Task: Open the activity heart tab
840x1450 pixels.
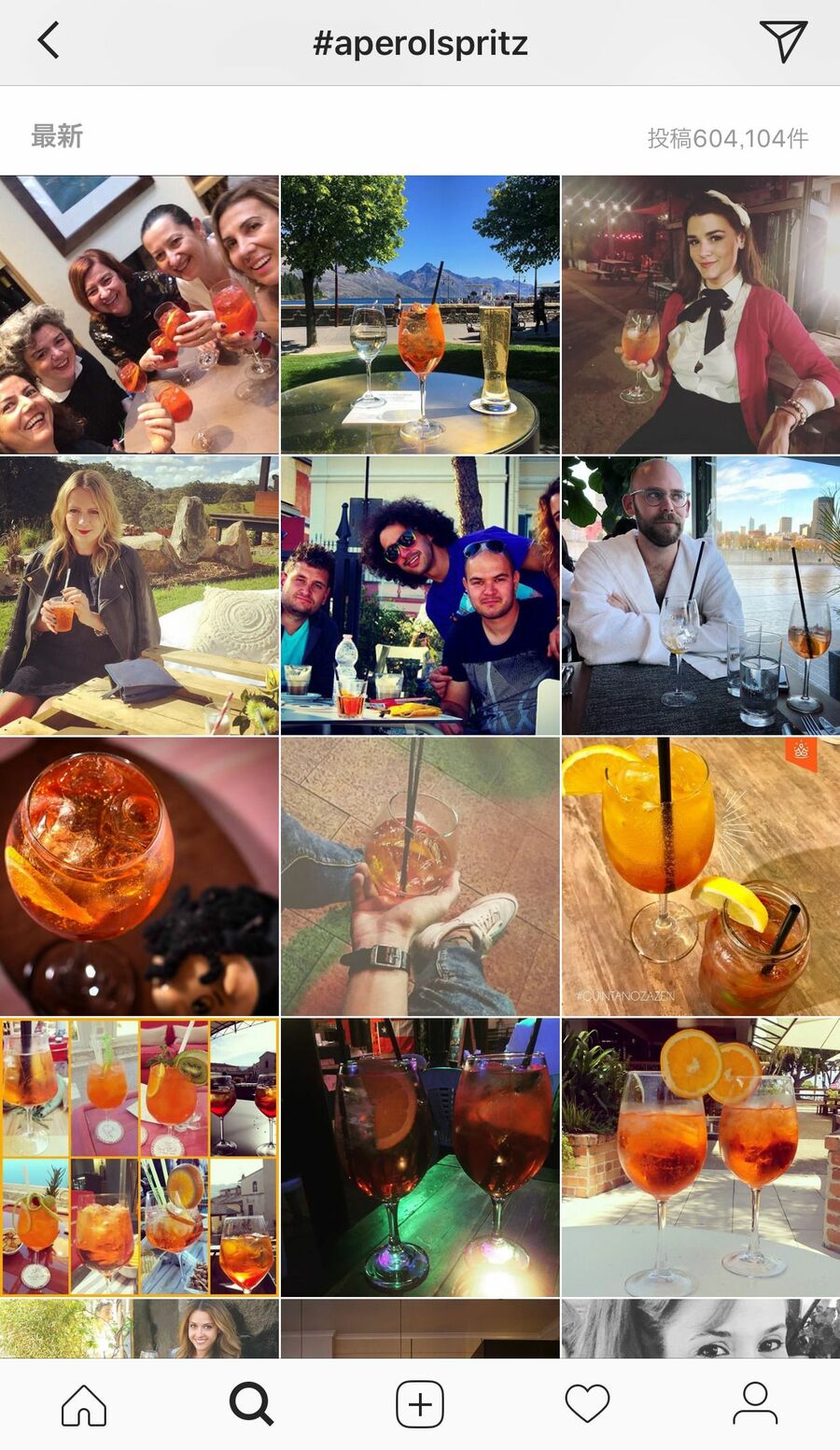Action: 587,1403
